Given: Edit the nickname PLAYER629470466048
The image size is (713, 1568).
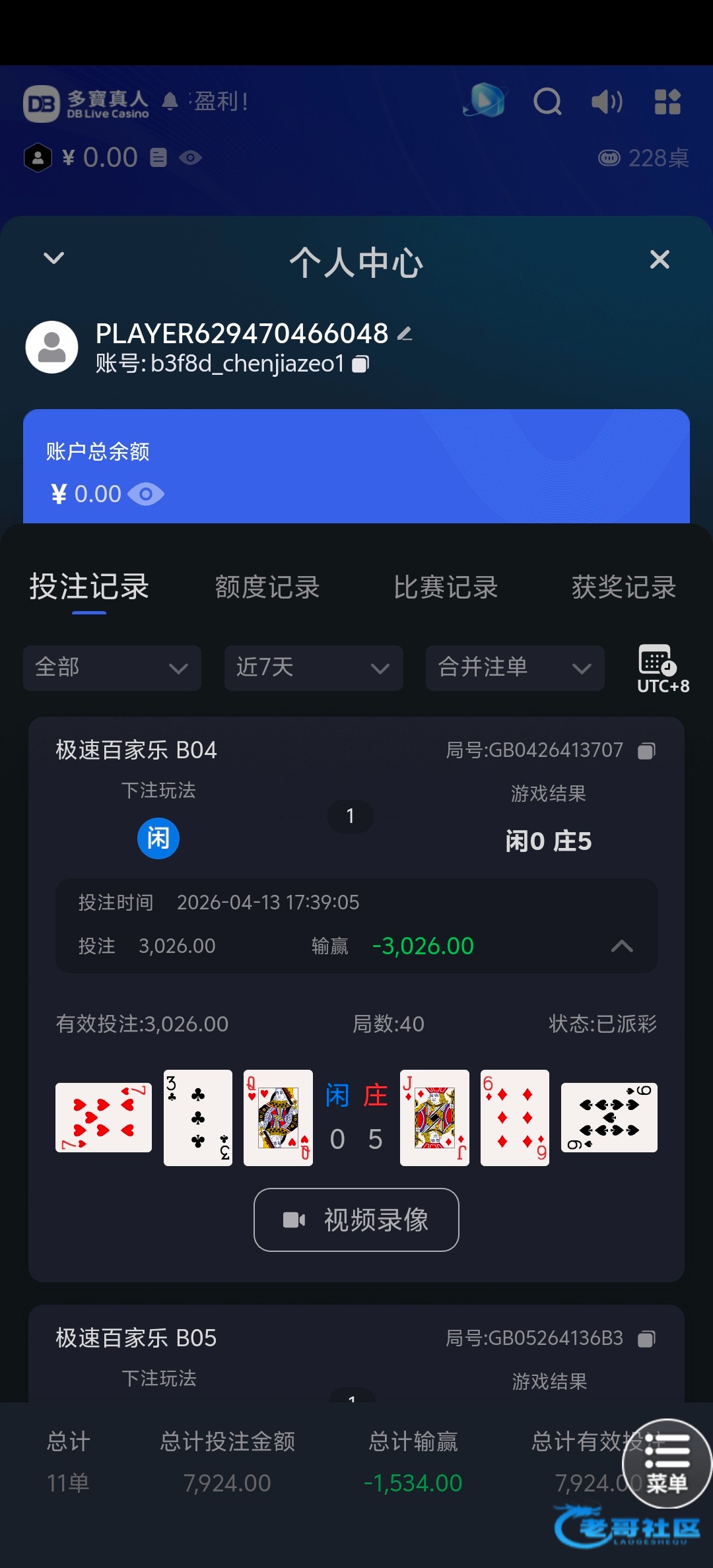Looking at the screenshot, I should [405, 334].
